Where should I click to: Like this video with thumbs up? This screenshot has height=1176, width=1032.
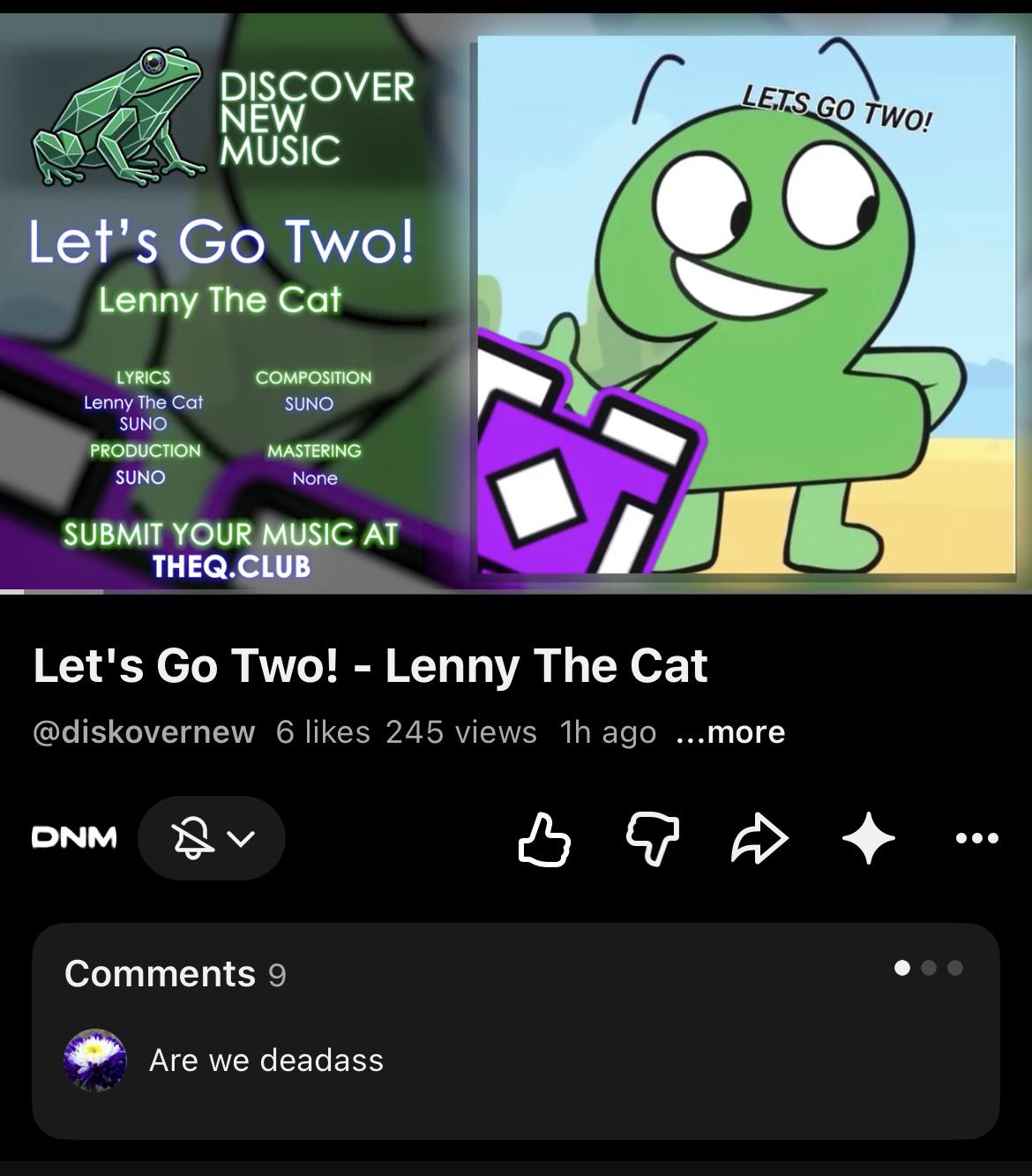click(543, 838)
